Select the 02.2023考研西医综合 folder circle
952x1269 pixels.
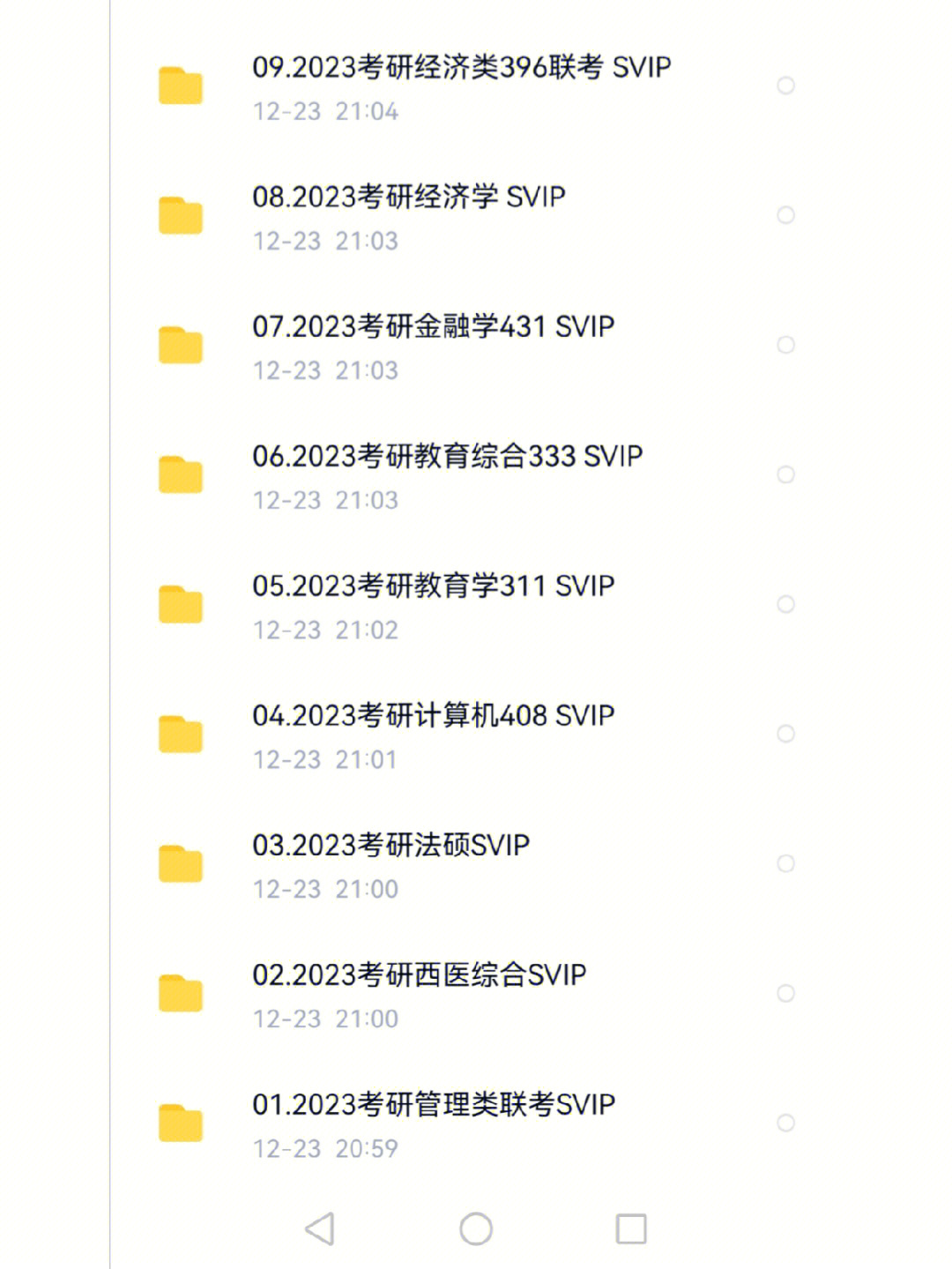[x=785, y=993]
